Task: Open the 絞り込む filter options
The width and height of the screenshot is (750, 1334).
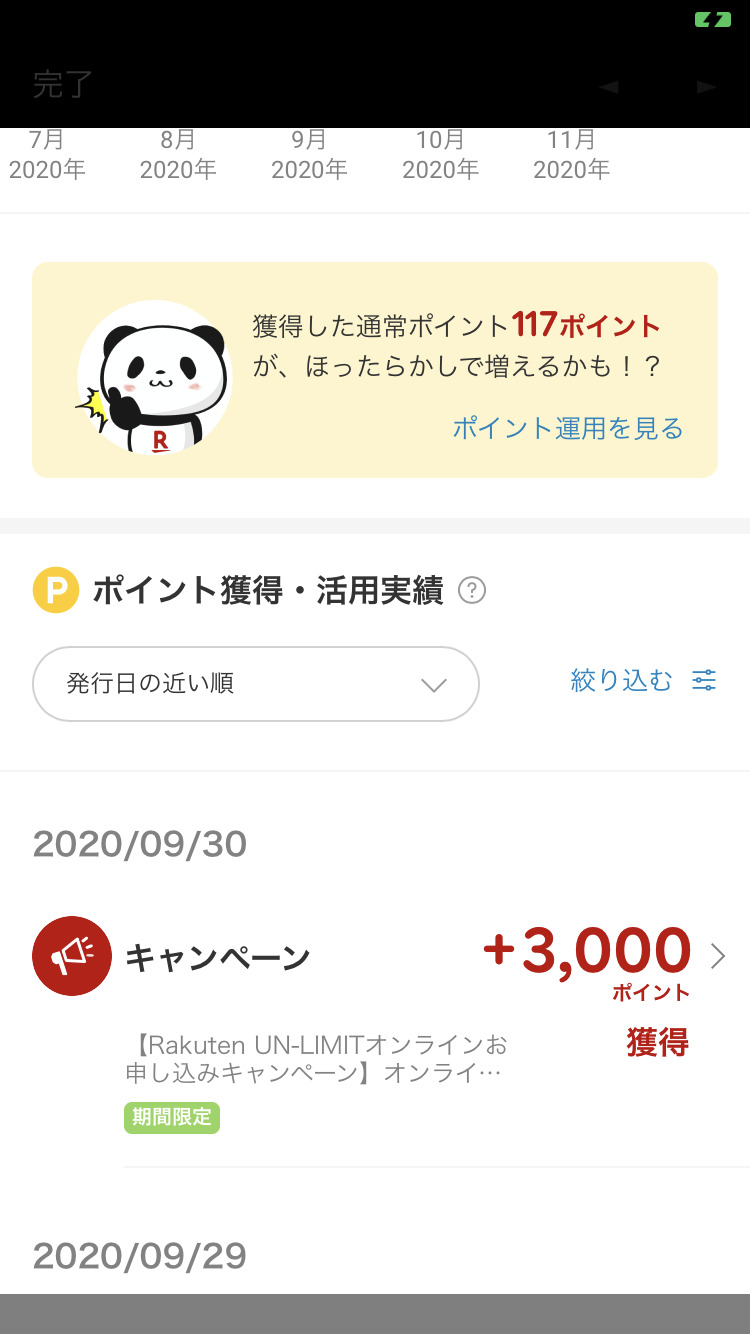Action: pos(643,682)
